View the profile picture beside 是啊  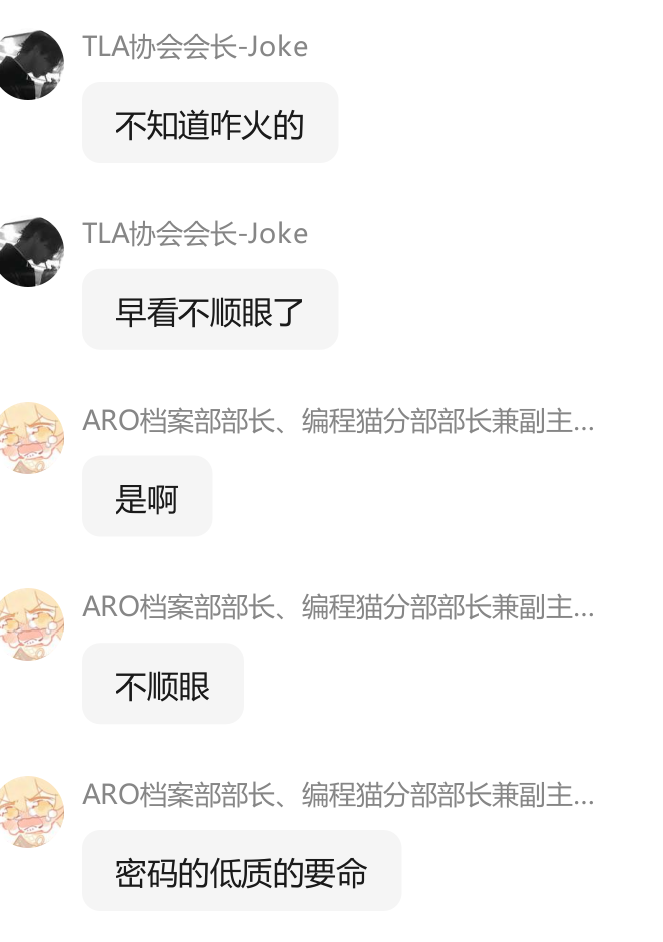tap(30, 438)
